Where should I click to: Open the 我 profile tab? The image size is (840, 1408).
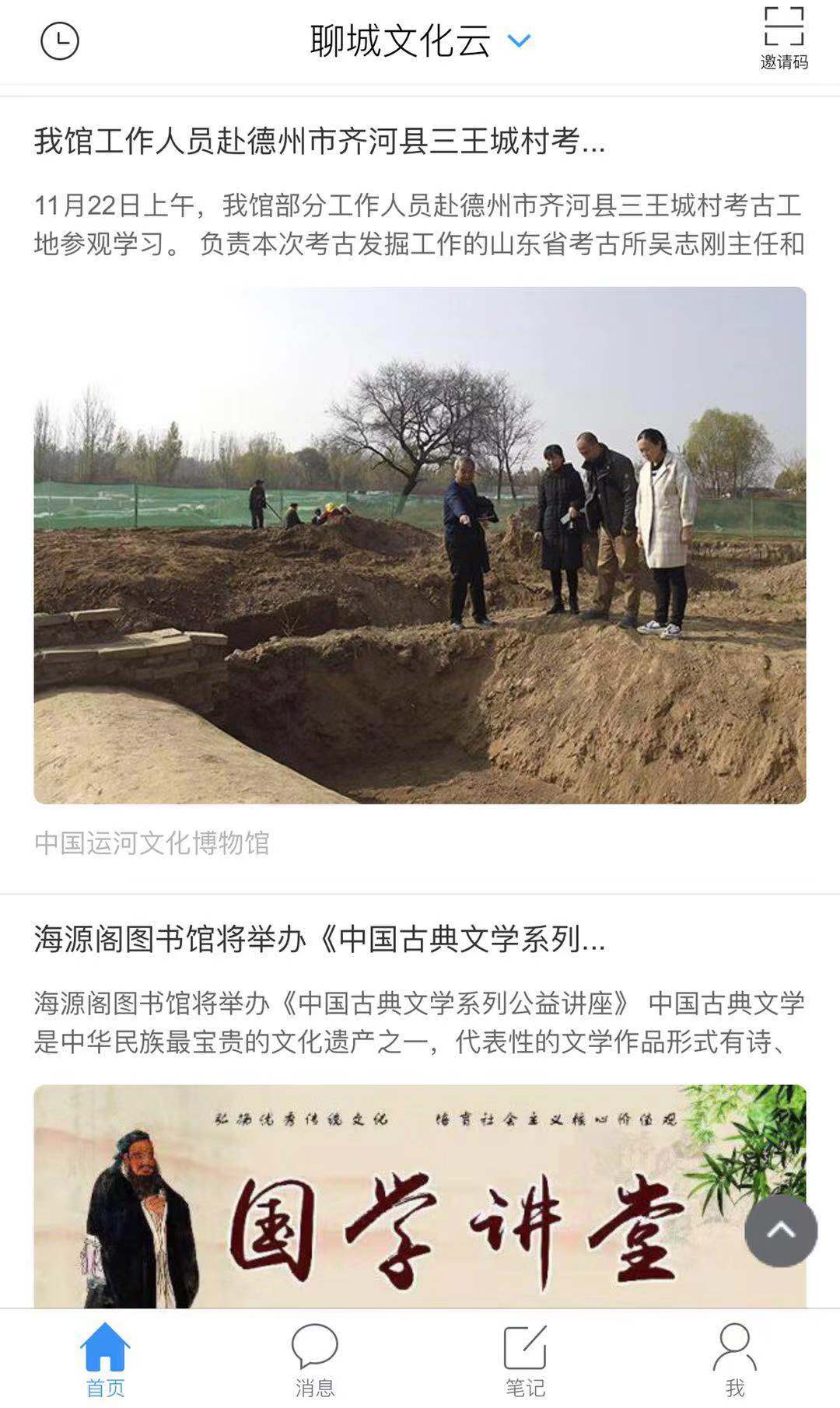734,1359
